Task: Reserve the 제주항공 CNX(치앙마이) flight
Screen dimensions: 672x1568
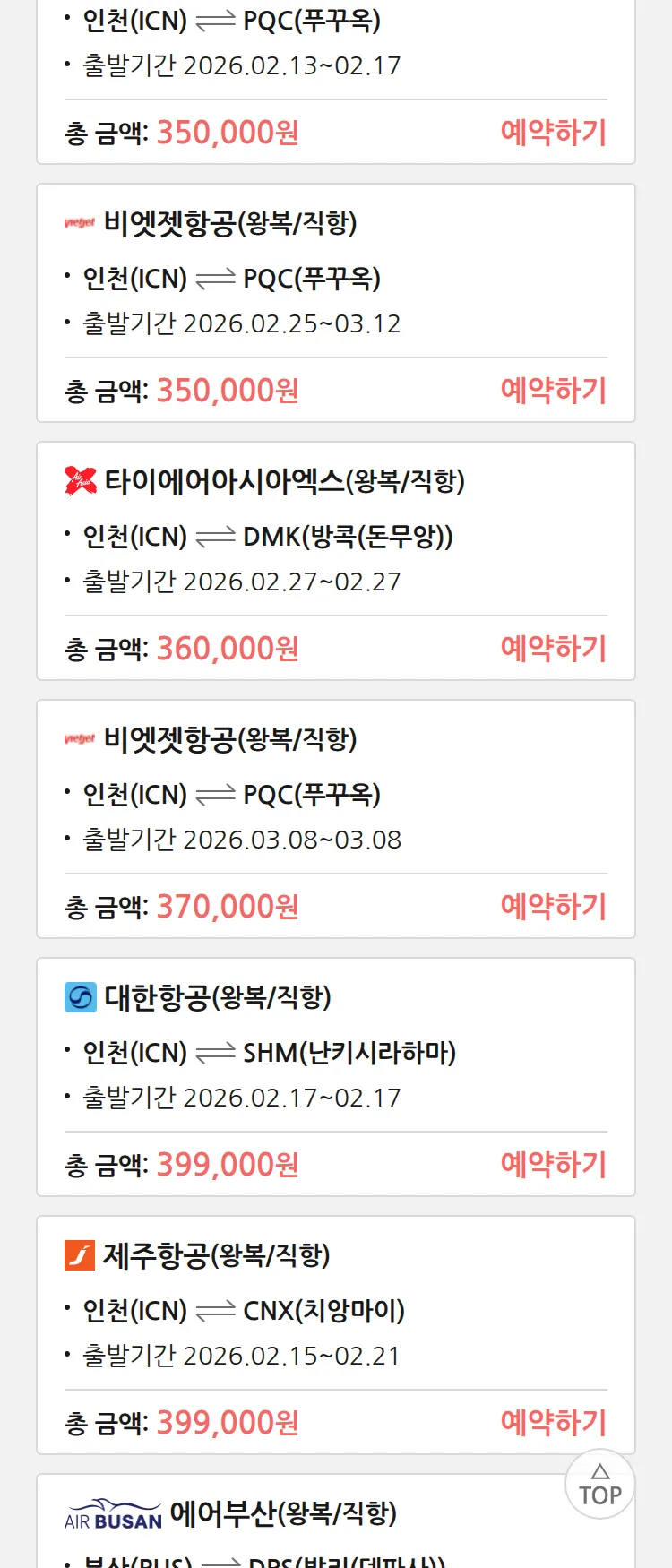Action: [x=553, y=1423]
